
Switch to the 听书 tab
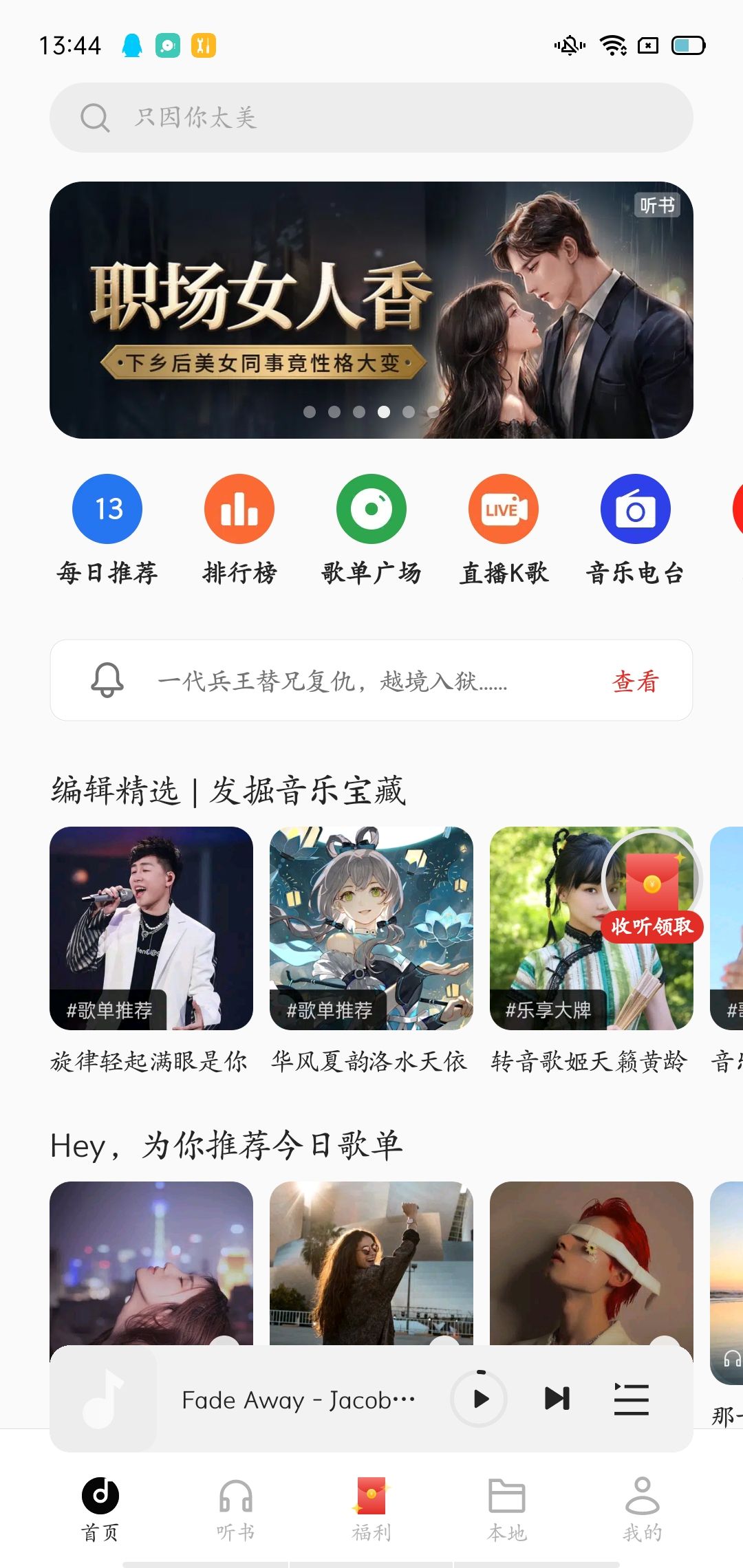pos(236,1506)
